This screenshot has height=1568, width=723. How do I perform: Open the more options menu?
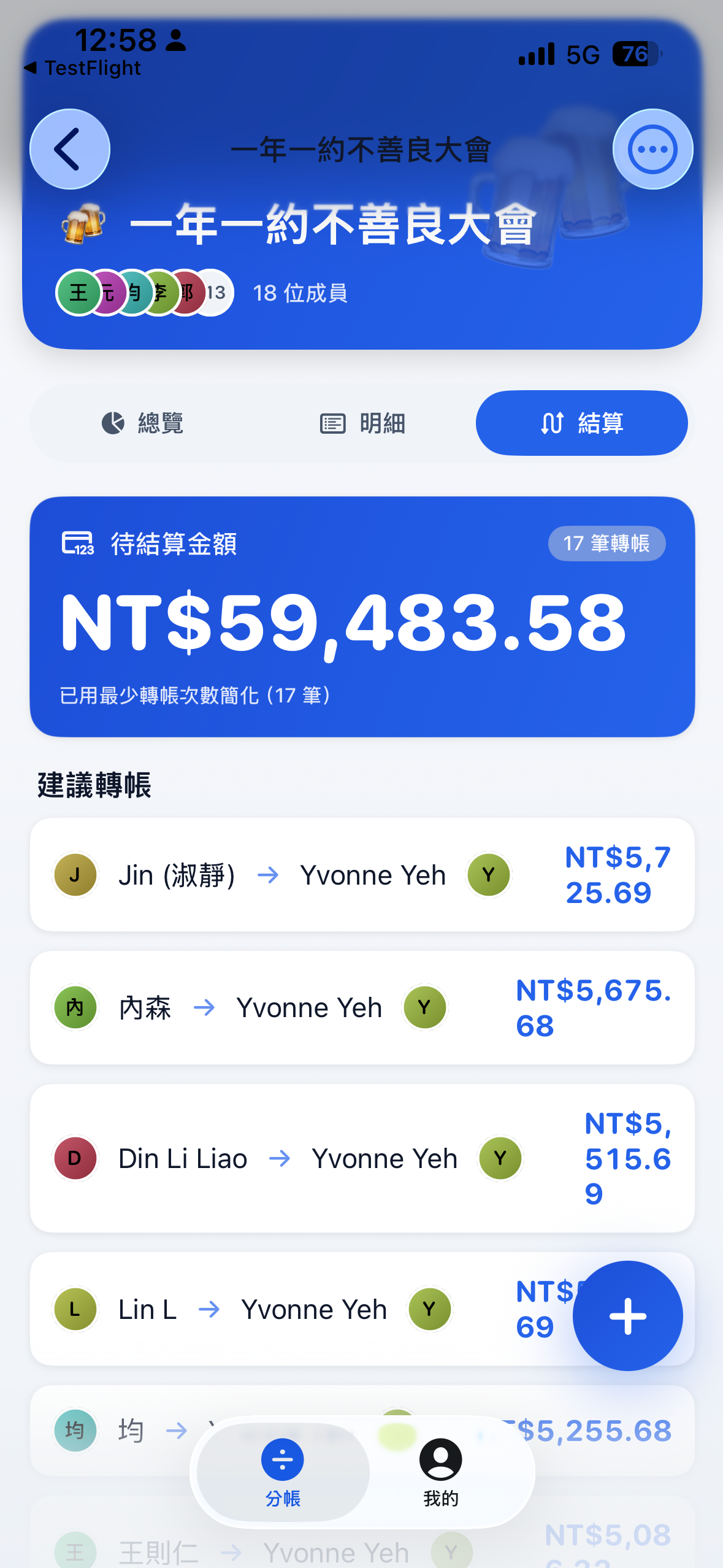[x=652, y=149]
